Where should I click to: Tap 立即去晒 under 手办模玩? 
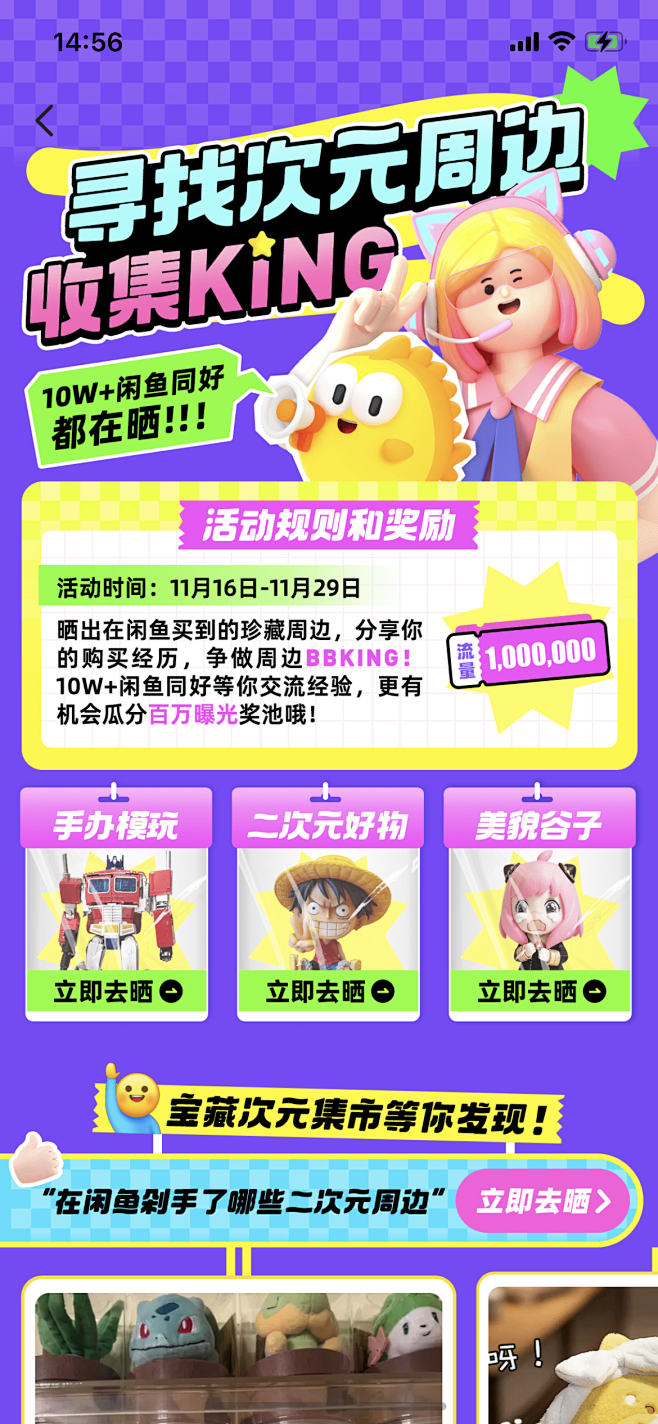[x=118, y=991]
